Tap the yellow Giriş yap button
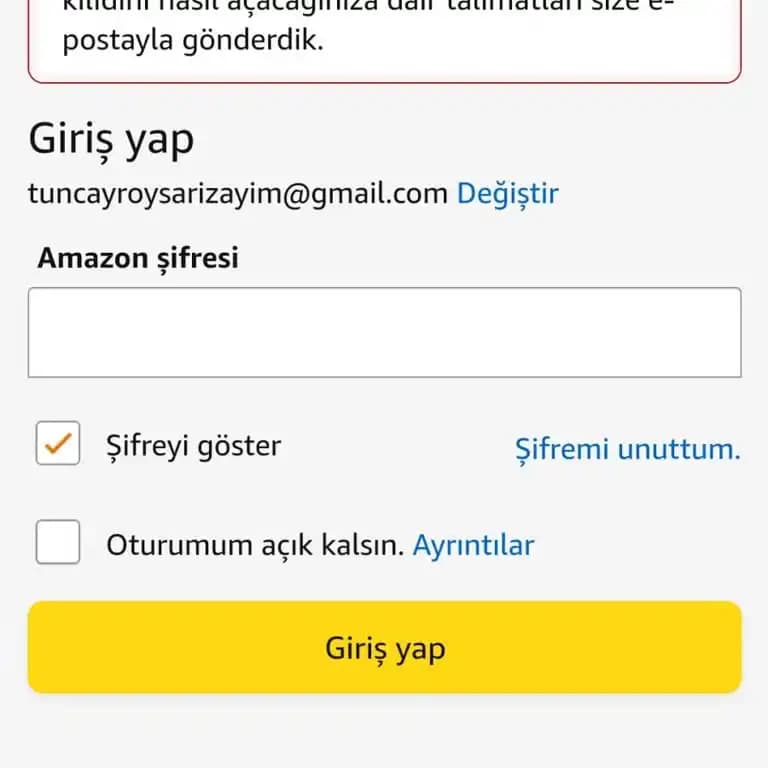 point(384,648)
